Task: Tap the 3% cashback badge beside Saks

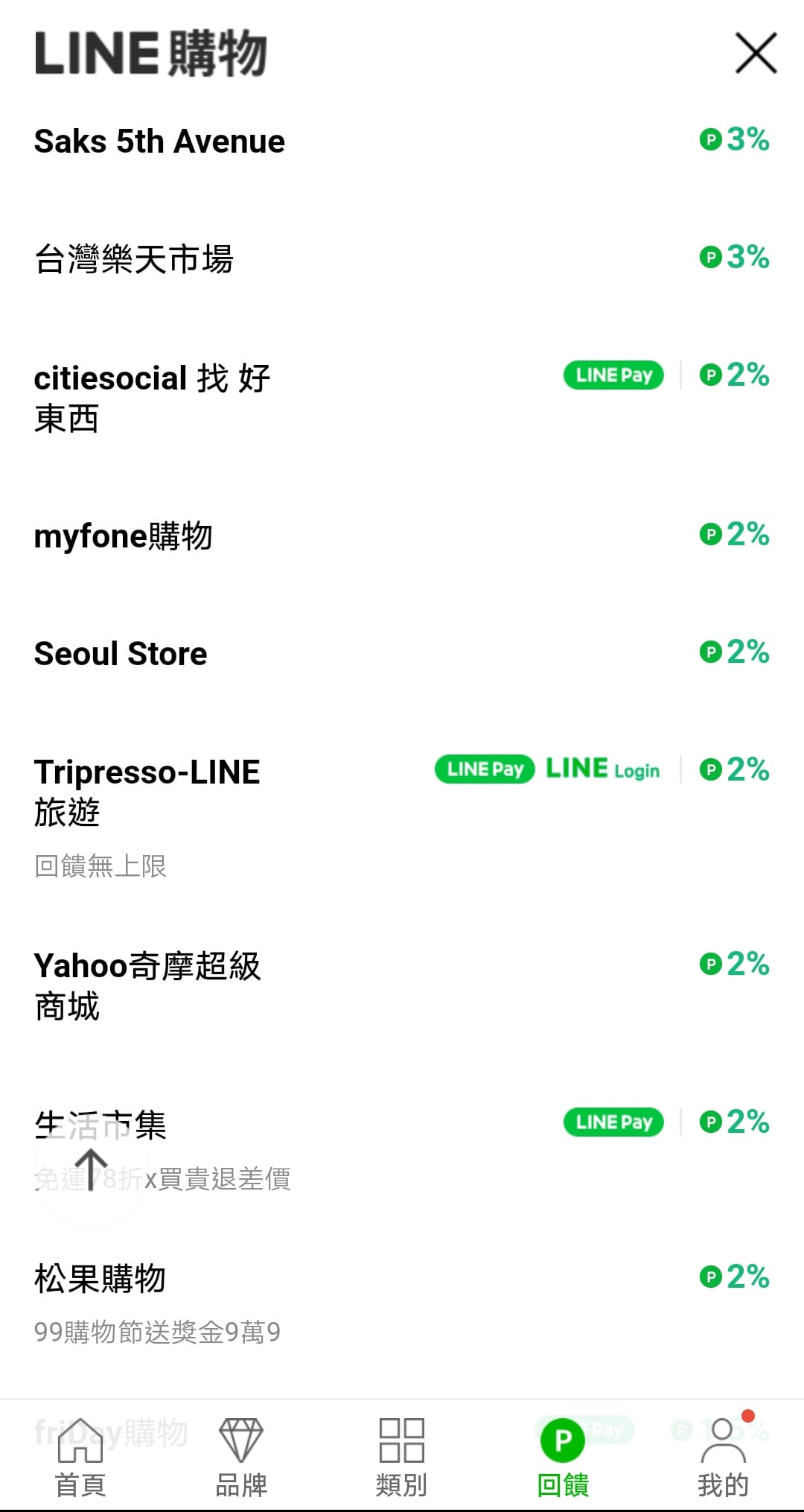Action: point(733,140)
